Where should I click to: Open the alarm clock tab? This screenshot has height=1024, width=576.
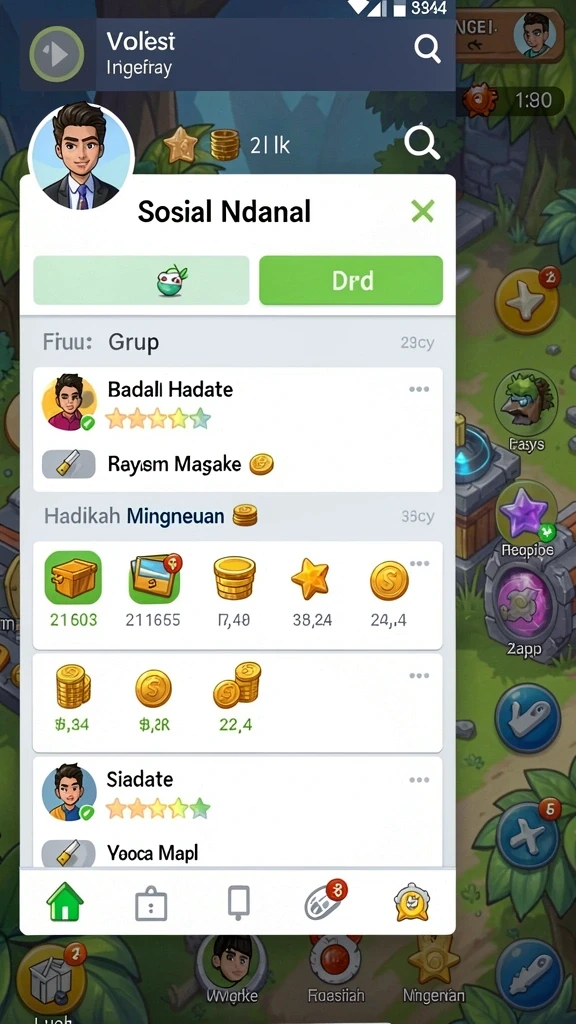412,903
